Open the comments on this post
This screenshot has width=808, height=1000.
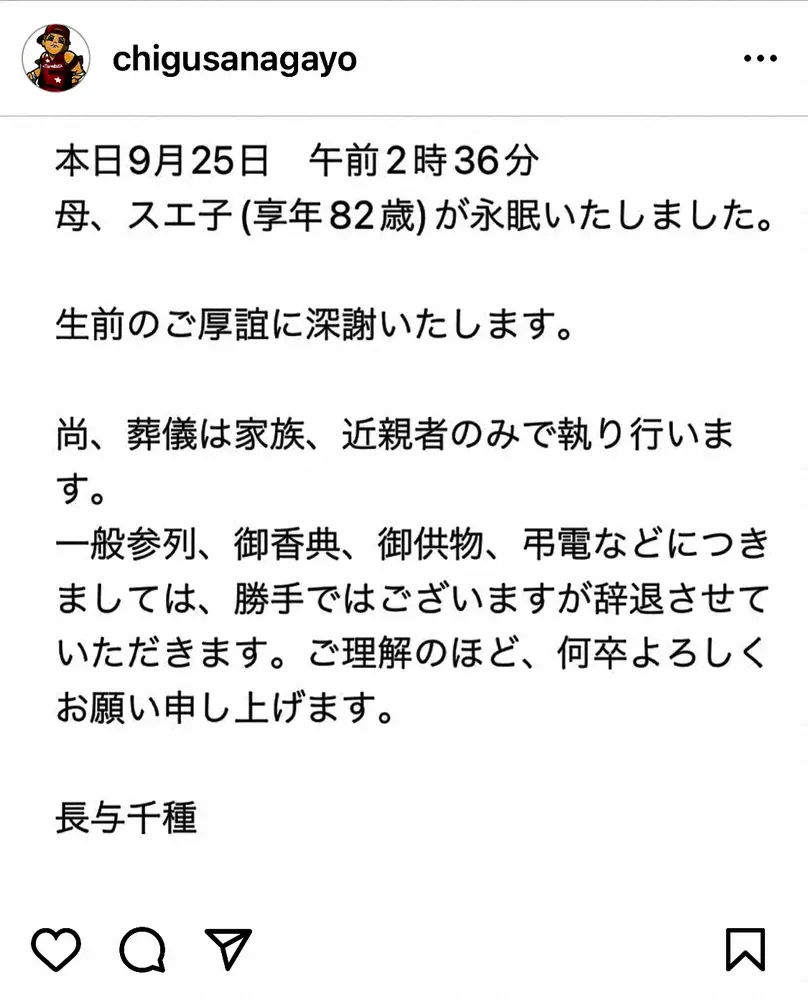click(143, 948)
